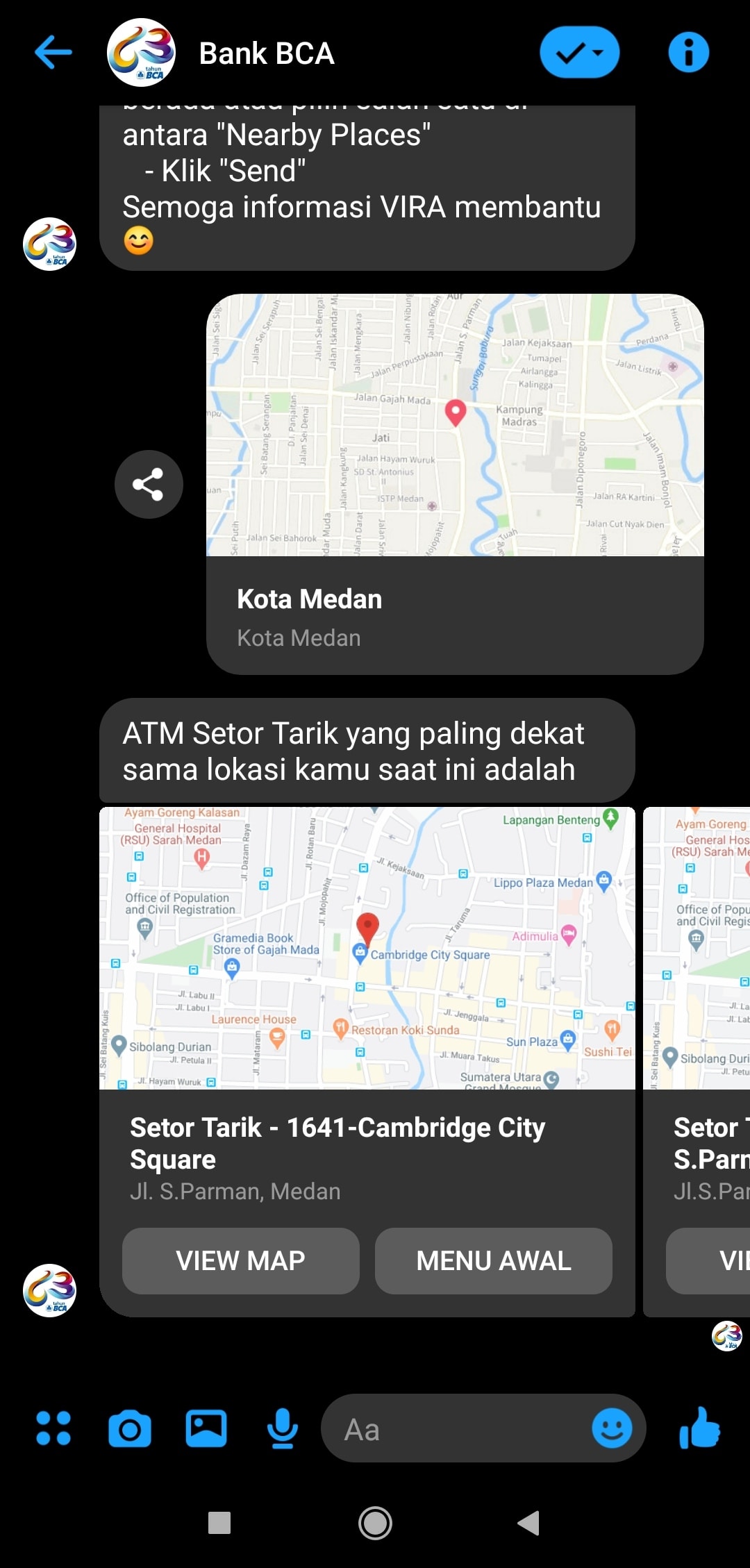Select MENU AWAL on the Cambridge card

[x=493, y=1260]
